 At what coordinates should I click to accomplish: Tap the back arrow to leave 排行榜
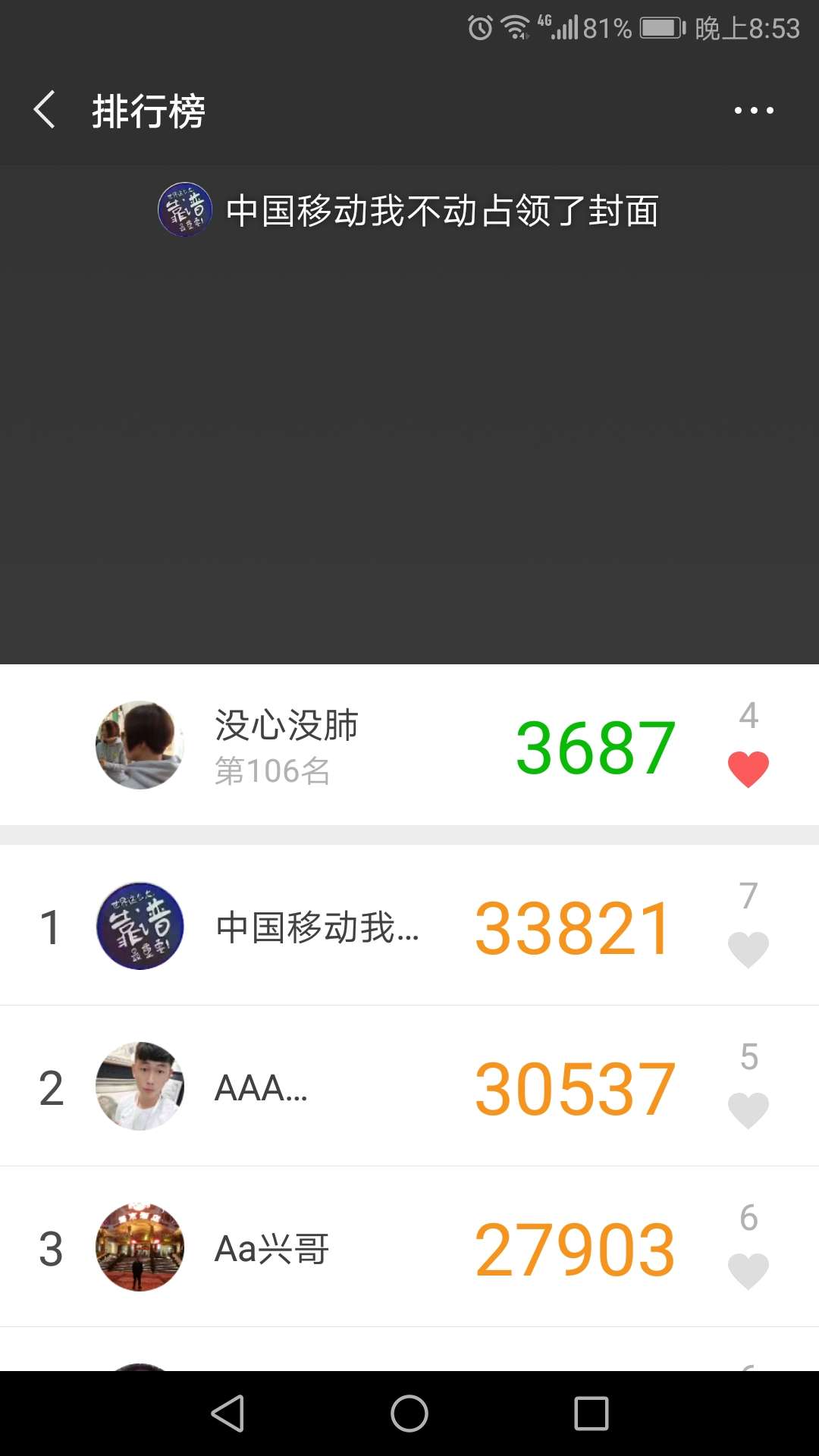pyautogui.click(x=43, y=109)
